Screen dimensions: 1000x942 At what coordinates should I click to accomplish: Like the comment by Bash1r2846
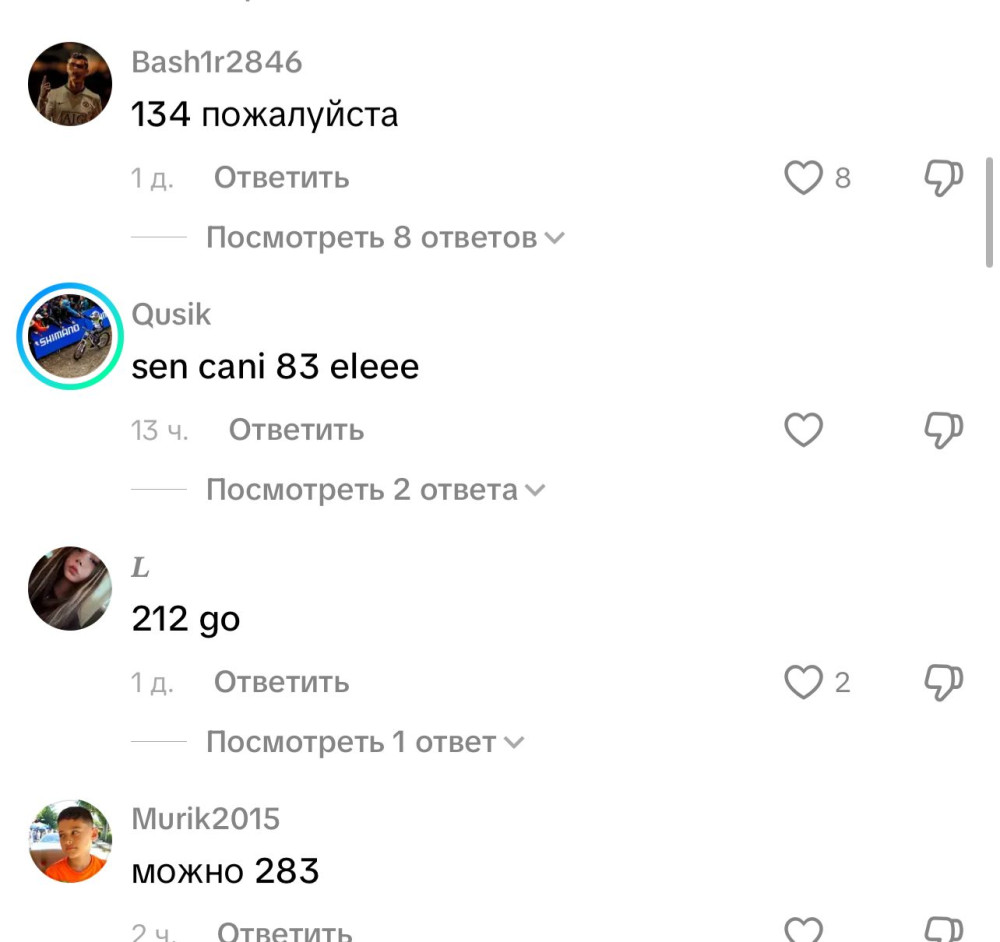803,179
